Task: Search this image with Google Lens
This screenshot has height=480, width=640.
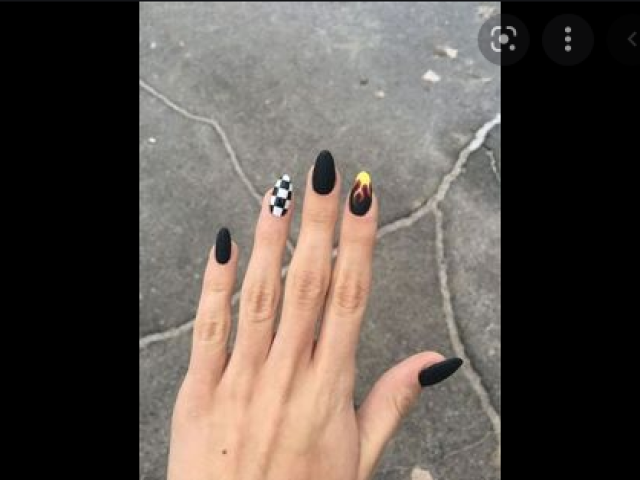Action: (503, 40)
